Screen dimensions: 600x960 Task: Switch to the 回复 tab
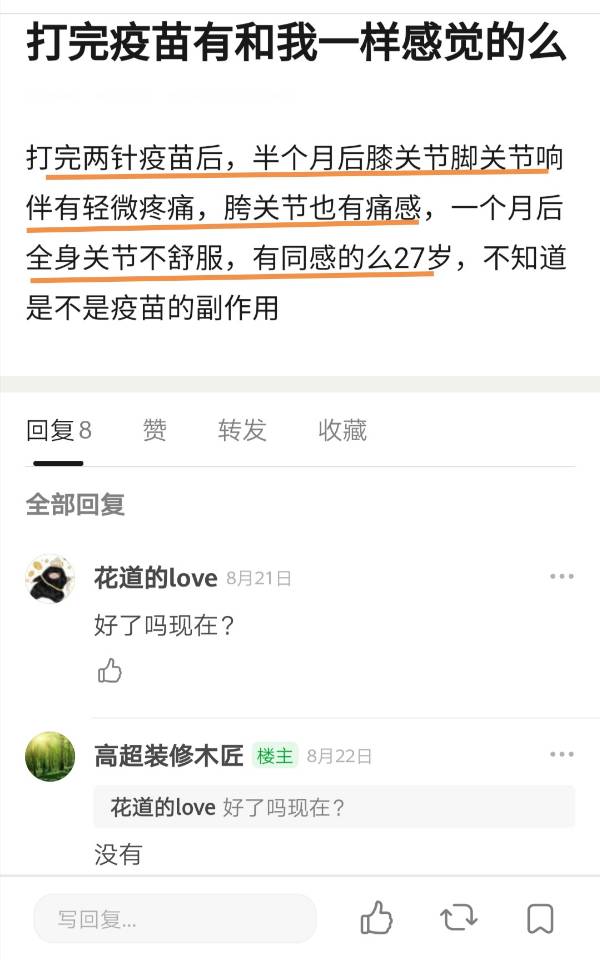[x=58, y=431]
